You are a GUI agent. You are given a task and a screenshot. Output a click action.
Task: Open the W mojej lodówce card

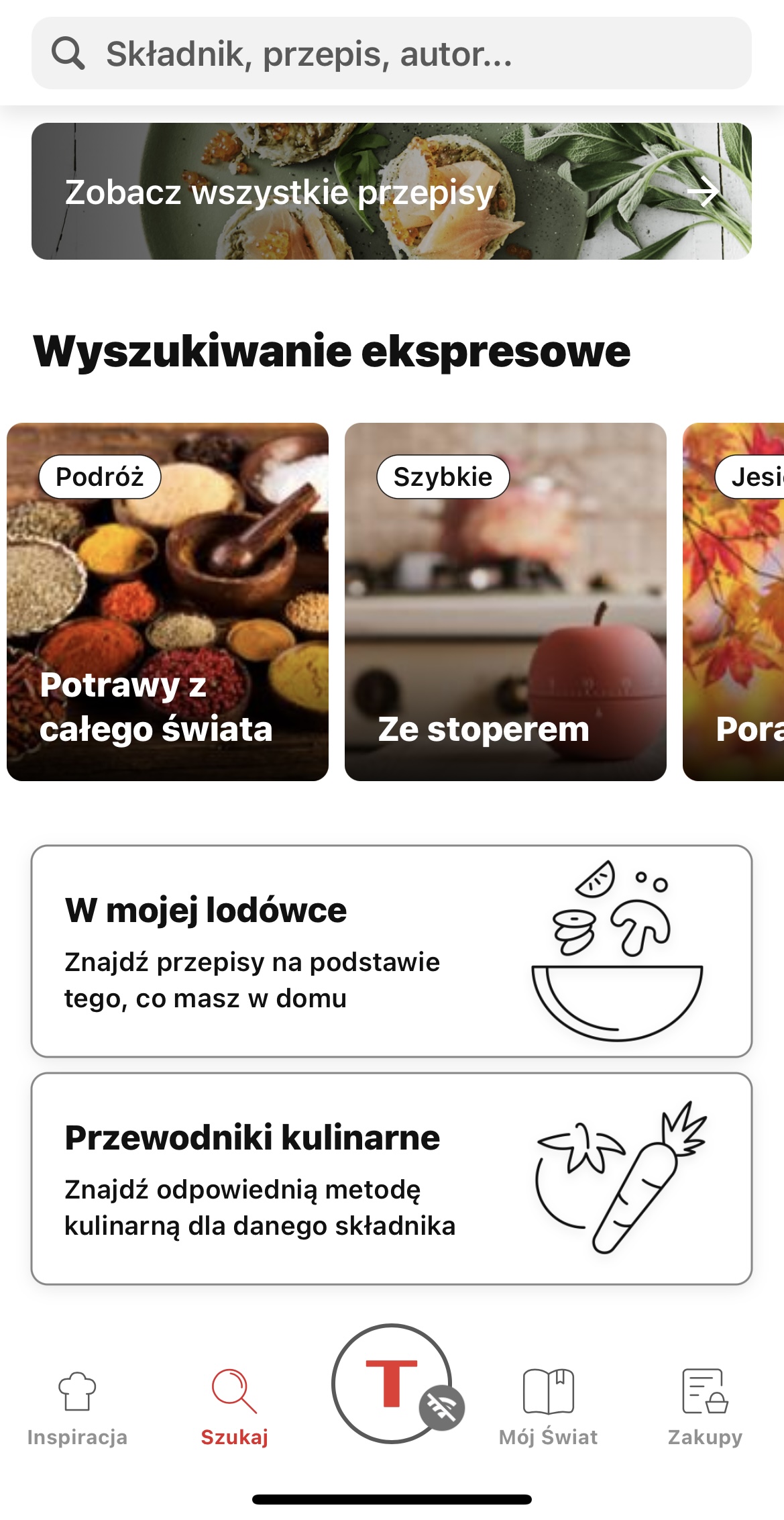[x=391, y=951]
